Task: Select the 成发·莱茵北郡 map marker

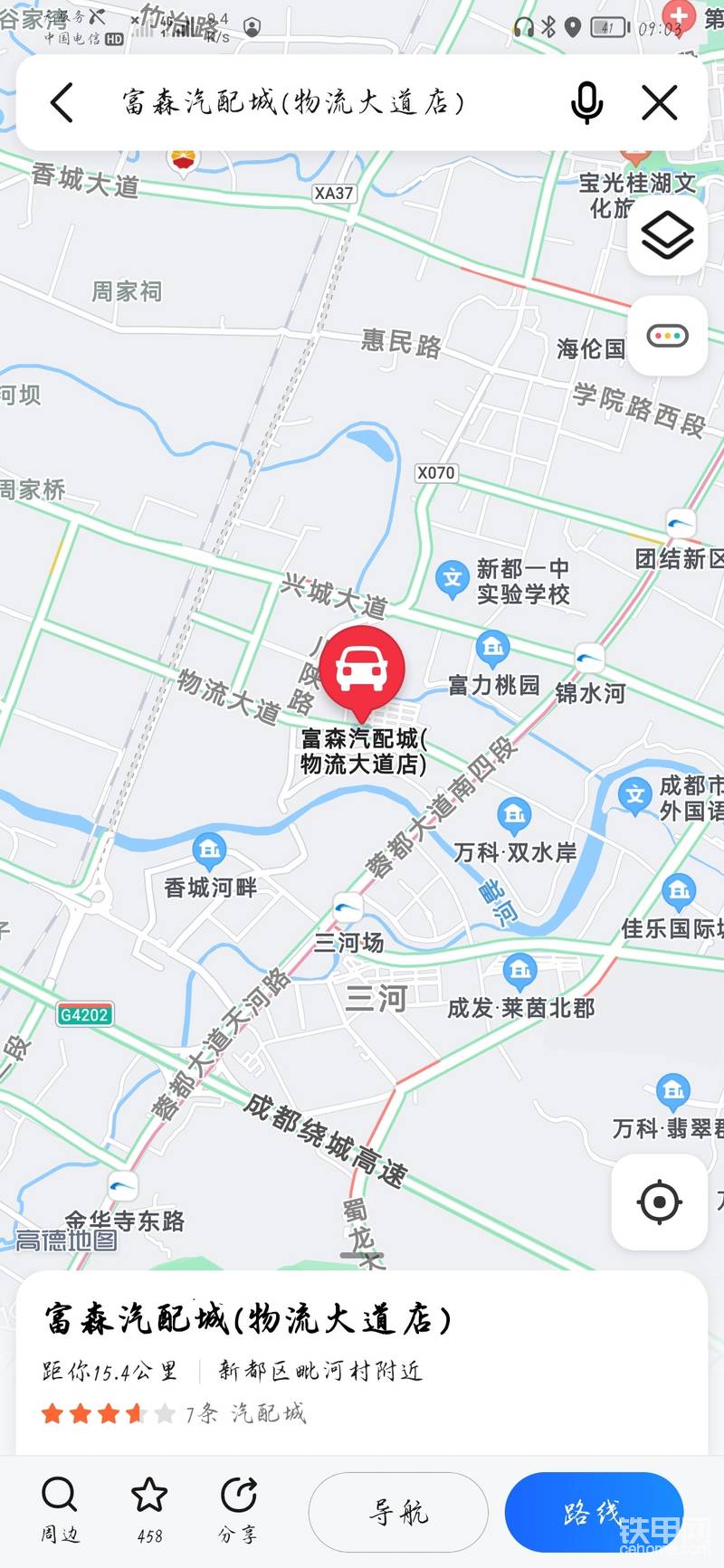Action: click(x=519, y=971)
